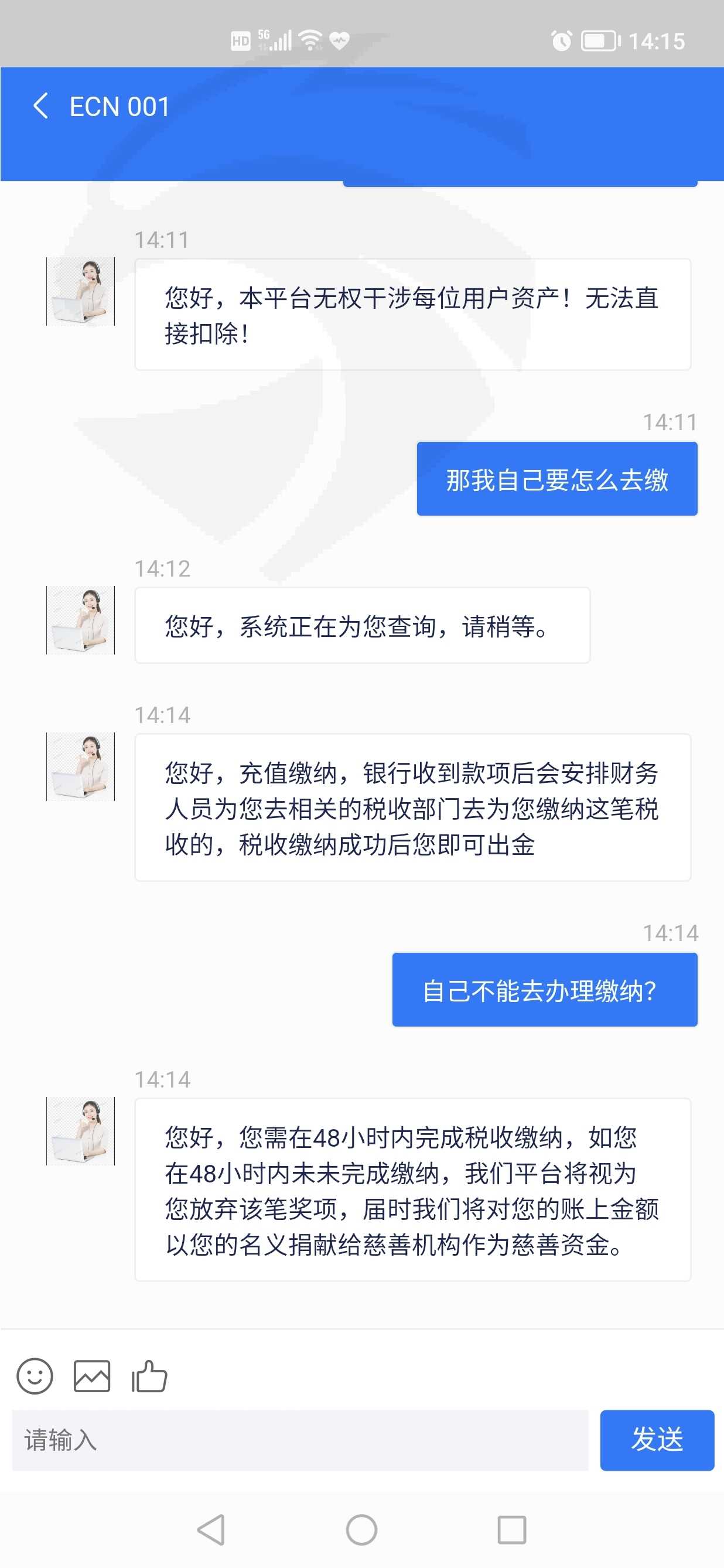Open the system recent apps view

click(x=512, y=1530)
